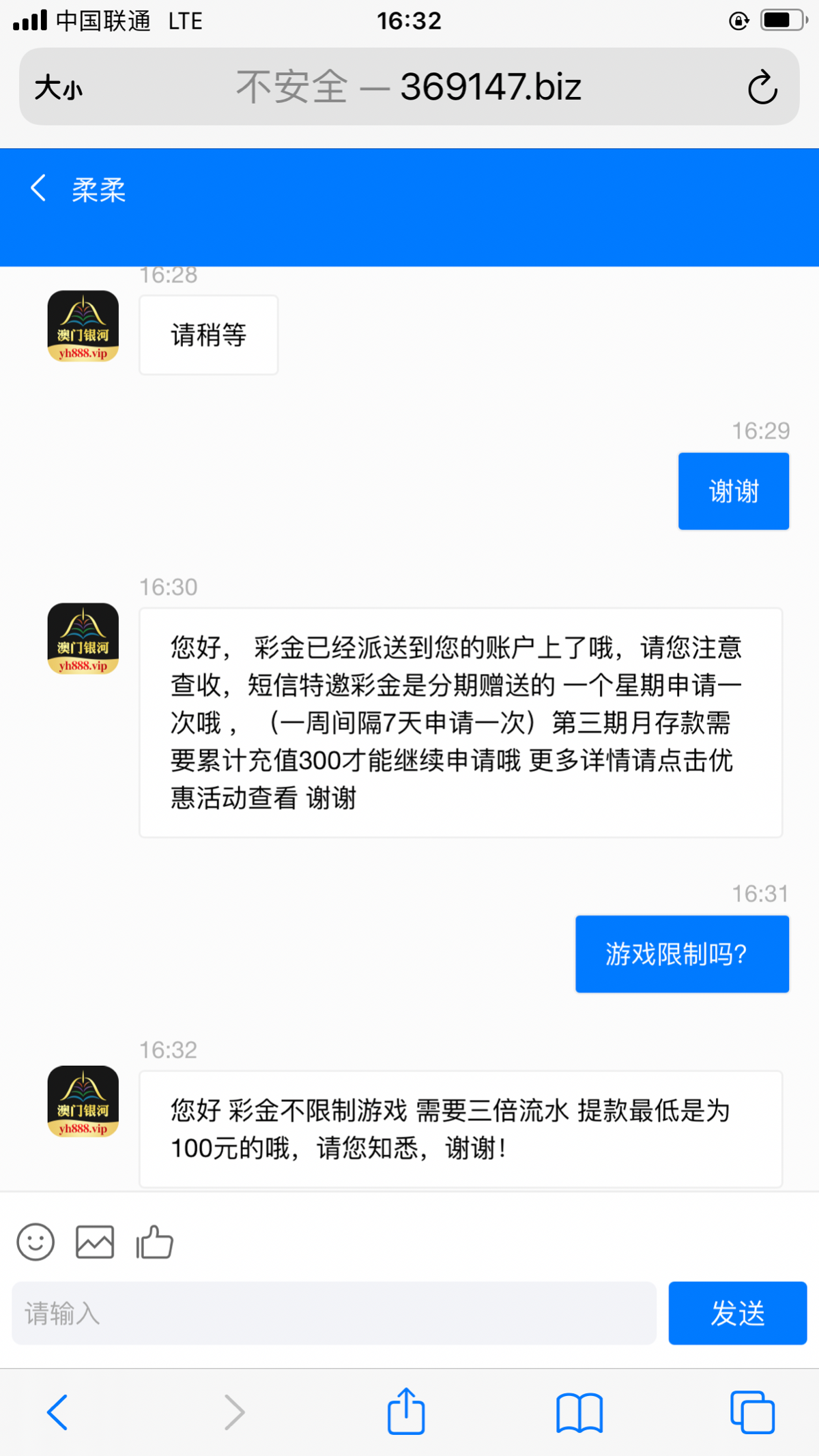
Task: Open the Safari share sheet
Action: tap(406, 1412)
